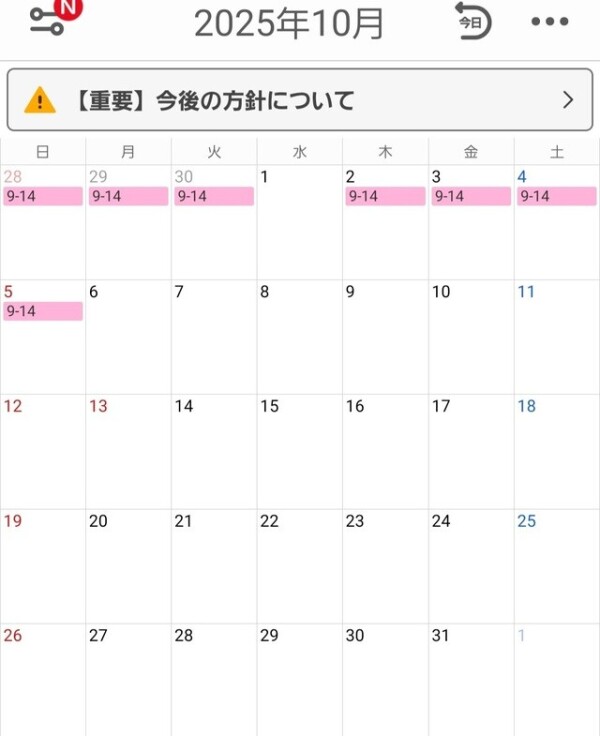Tap the 2025年10月 month title
Image resolution: width=600 pixels, height=736 pixels.
289,23
